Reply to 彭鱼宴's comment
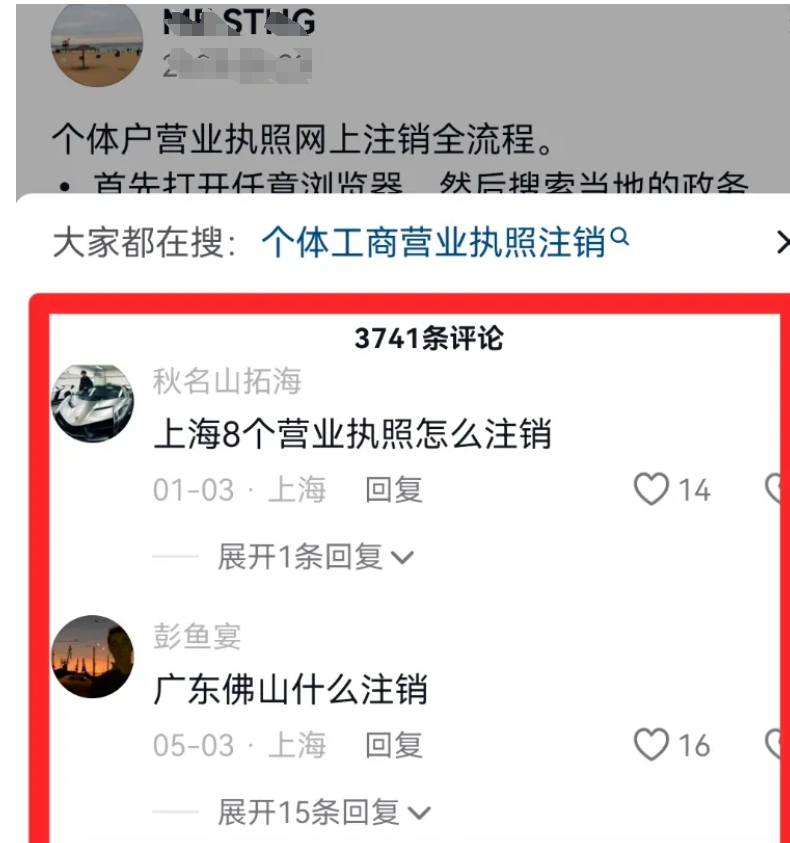 coord(394,745)
